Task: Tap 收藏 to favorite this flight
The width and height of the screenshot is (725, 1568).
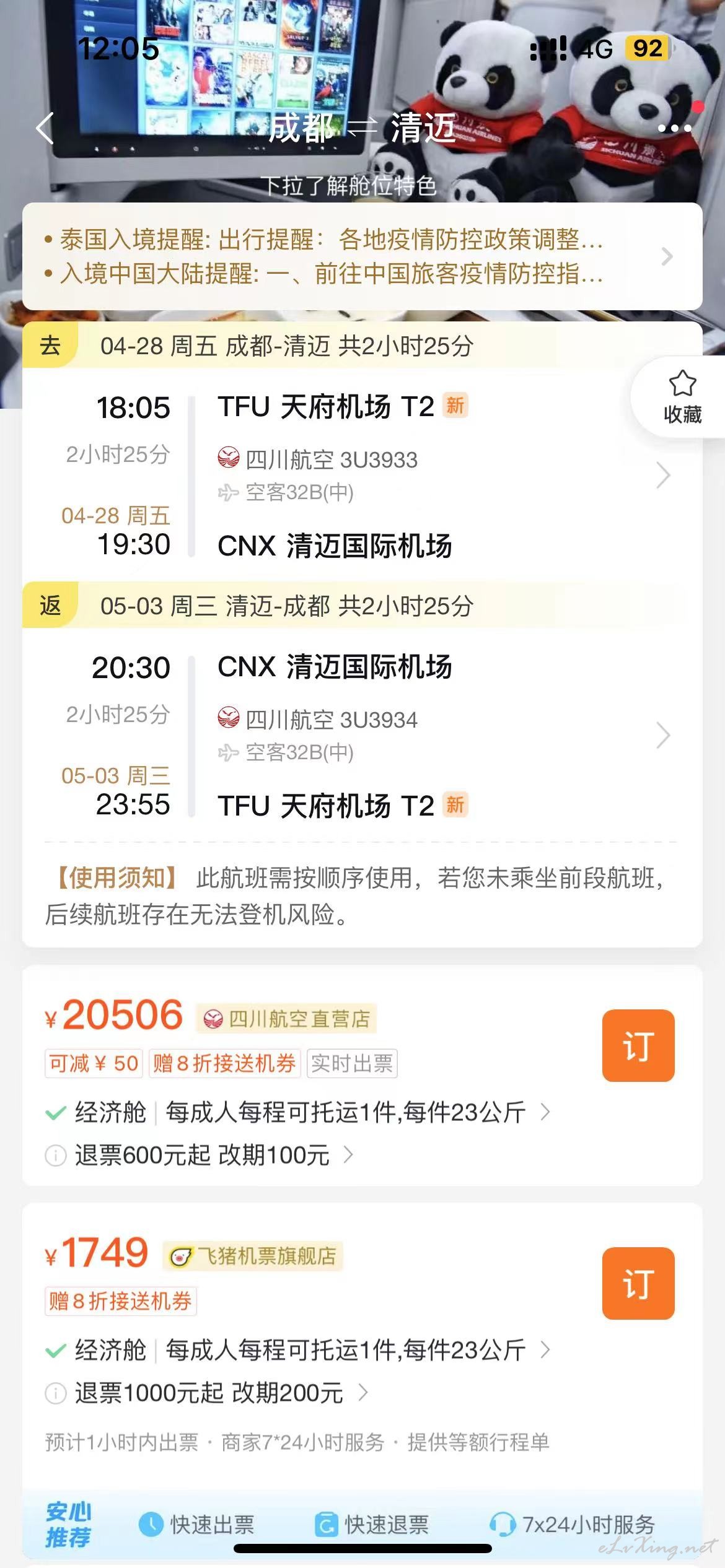Action: pos(682,398)
